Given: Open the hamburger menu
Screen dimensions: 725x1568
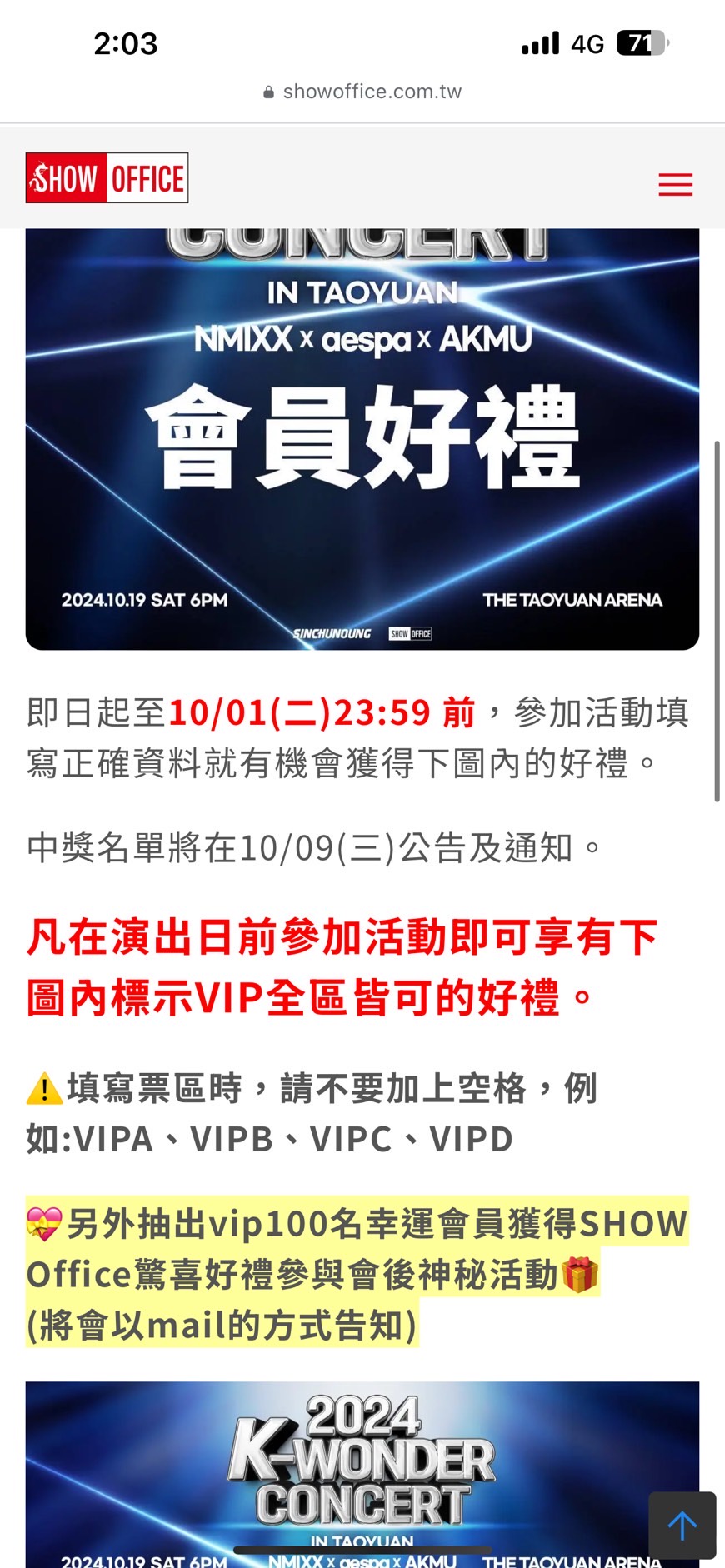Looking at the screenshot, I should [x=675, y=184].
